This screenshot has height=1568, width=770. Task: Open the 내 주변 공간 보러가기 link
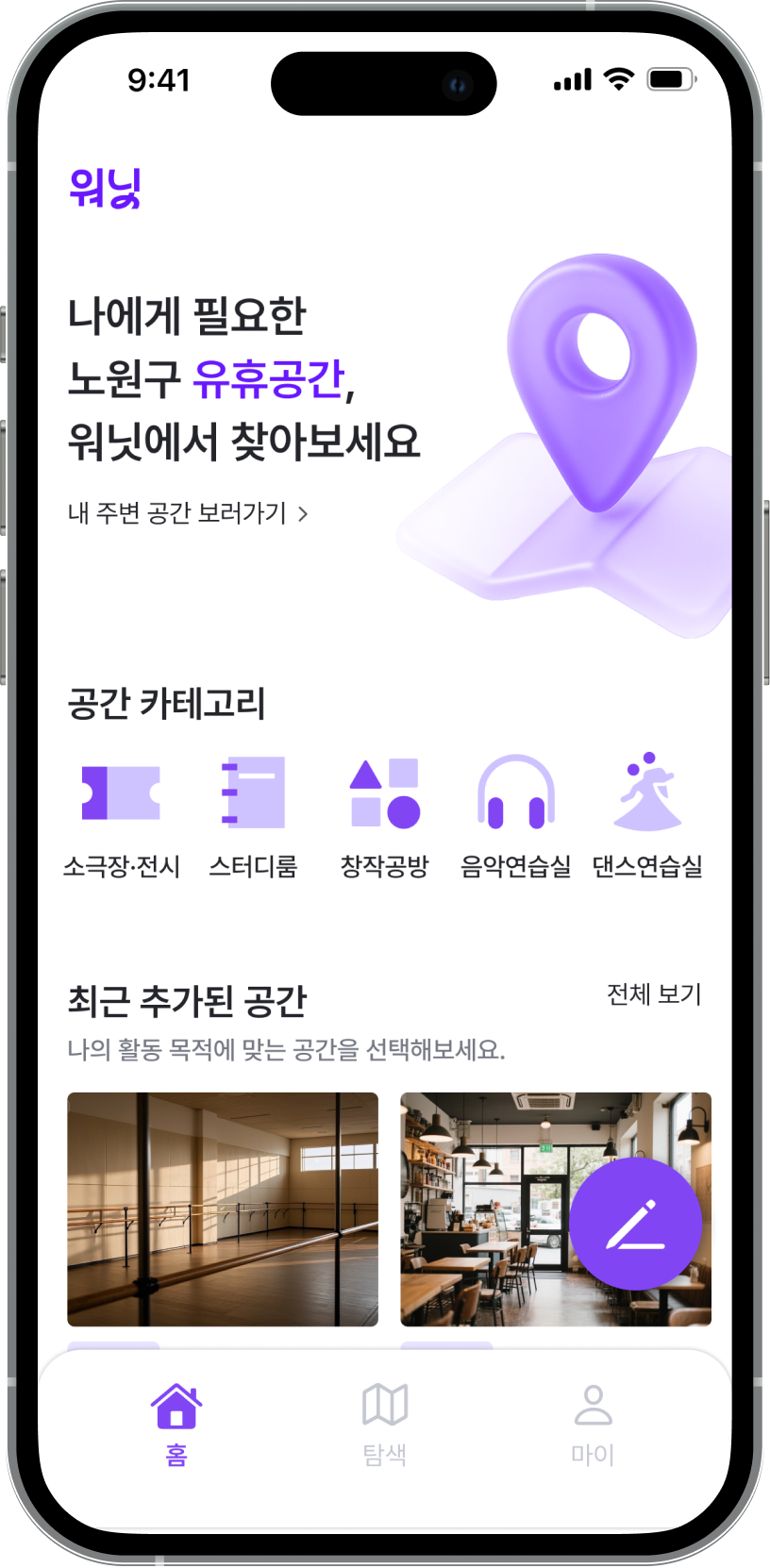coord(188,513)
